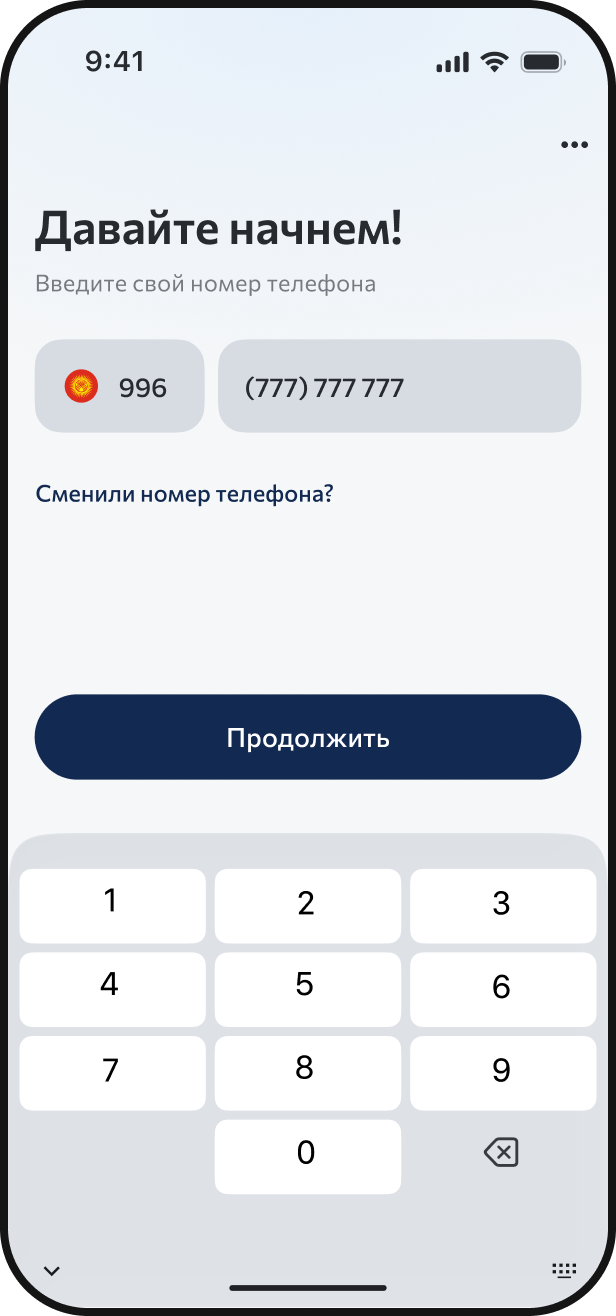Tap the phone number input field
616x1316 pixels.
[x=399, y=386]
